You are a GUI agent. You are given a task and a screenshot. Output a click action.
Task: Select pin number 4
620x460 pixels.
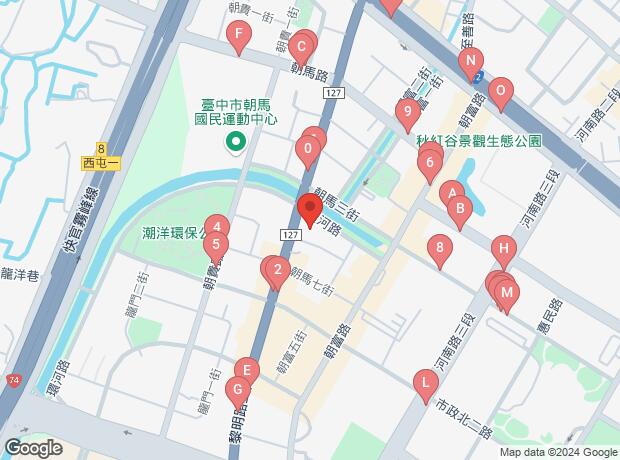(x=216, y=228)
